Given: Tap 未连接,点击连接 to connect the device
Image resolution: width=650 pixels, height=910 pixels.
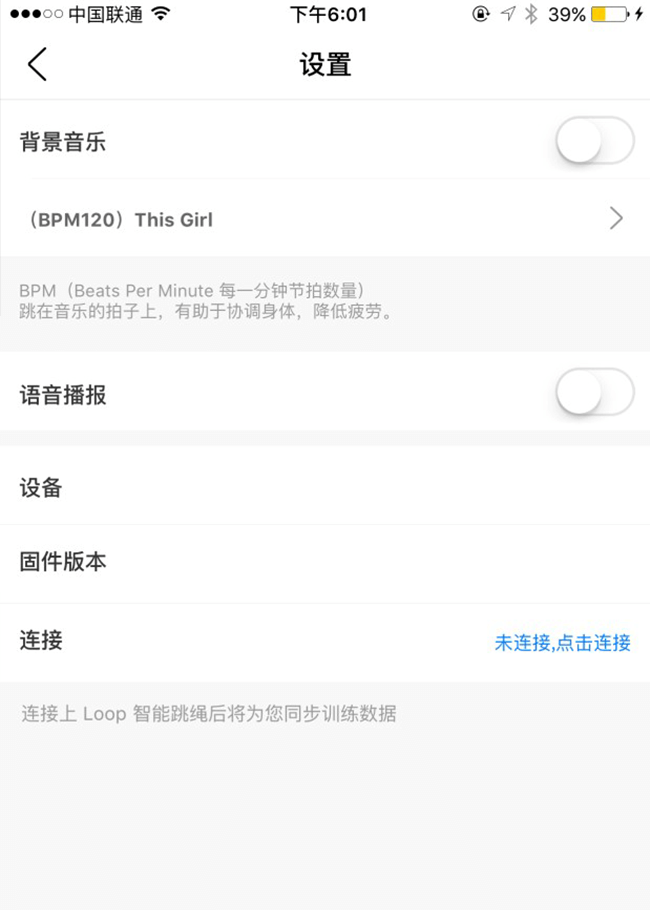Looking at the screenshot, I should tap(562, 643).
